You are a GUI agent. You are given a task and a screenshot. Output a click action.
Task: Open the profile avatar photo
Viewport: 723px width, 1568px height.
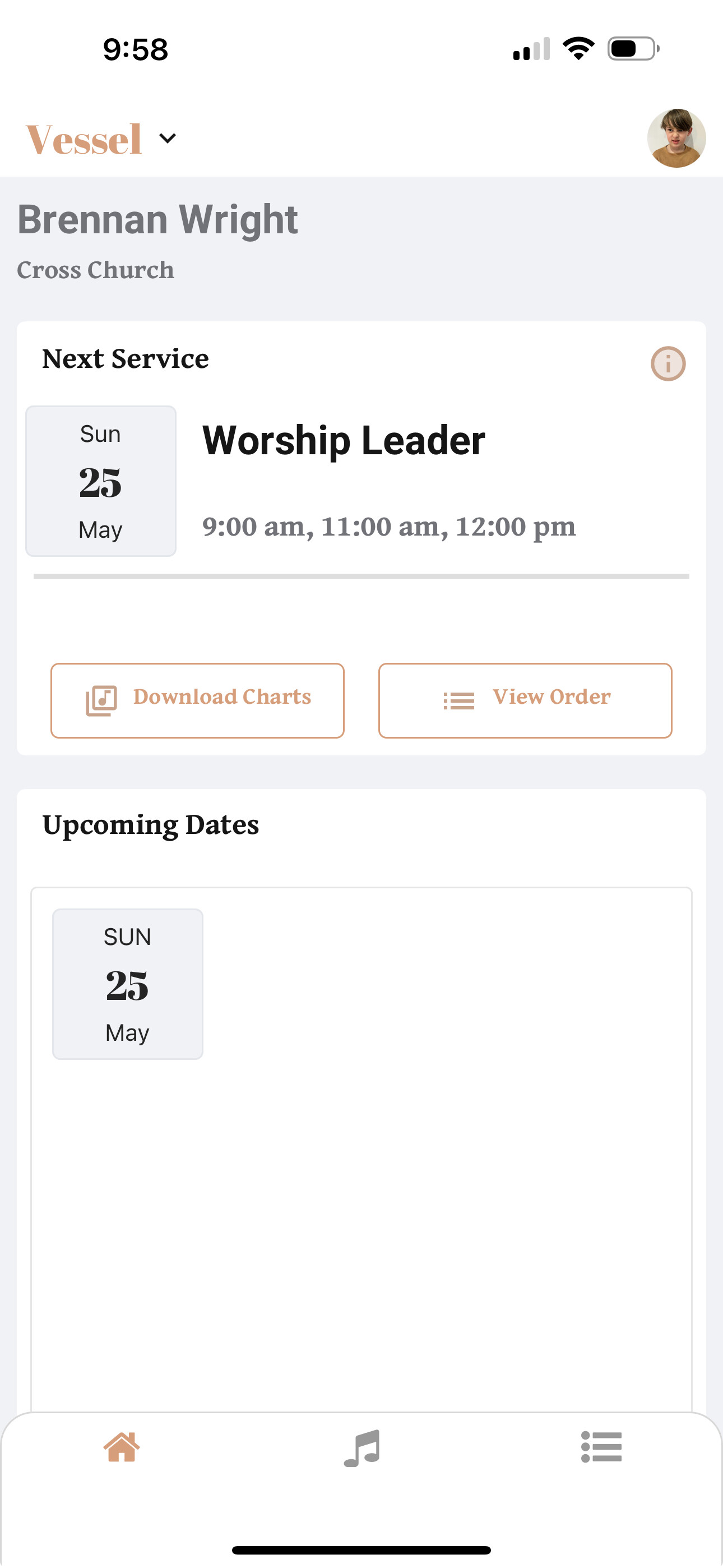click(676, 138)
